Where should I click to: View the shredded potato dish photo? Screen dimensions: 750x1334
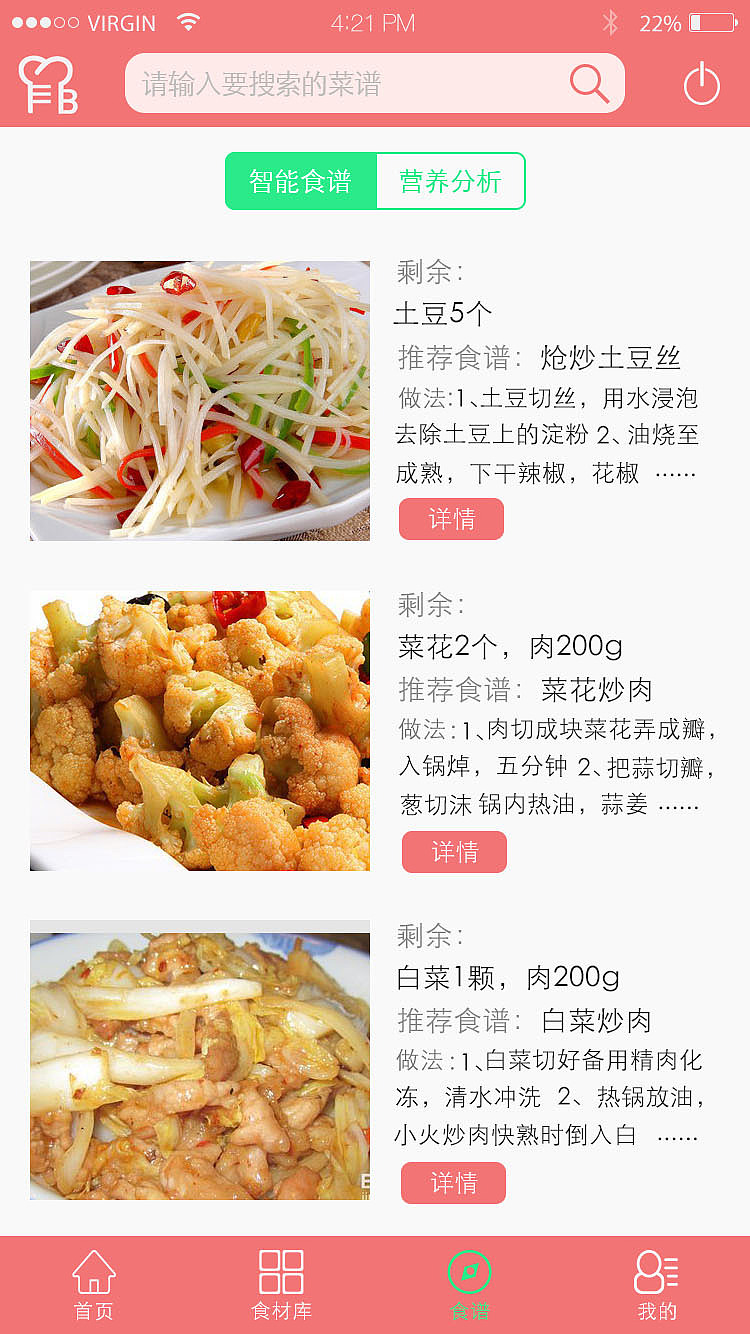click(199, 399)
